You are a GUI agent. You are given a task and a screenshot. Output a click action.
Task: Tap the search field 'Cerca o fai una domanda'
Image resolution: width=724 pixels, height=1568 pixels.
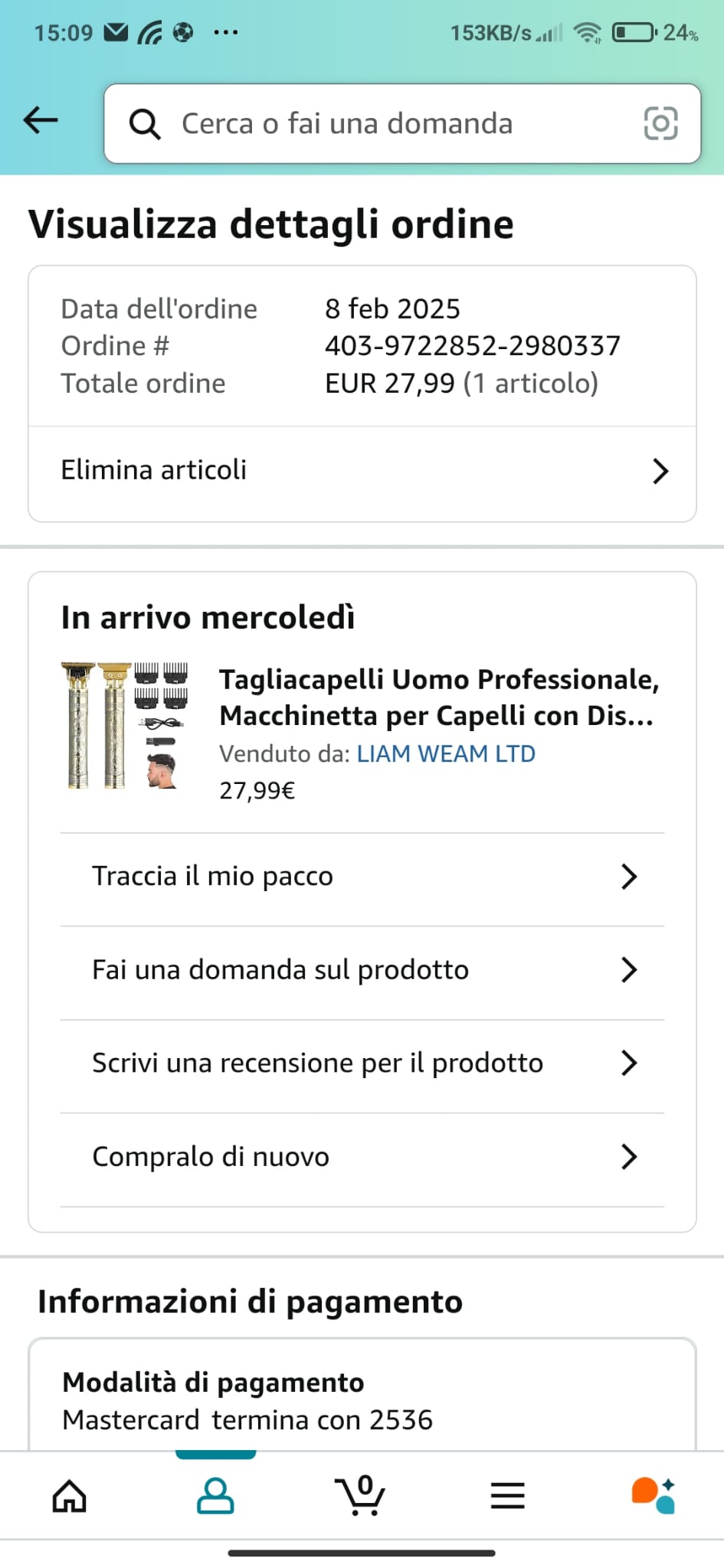[383, 123]
